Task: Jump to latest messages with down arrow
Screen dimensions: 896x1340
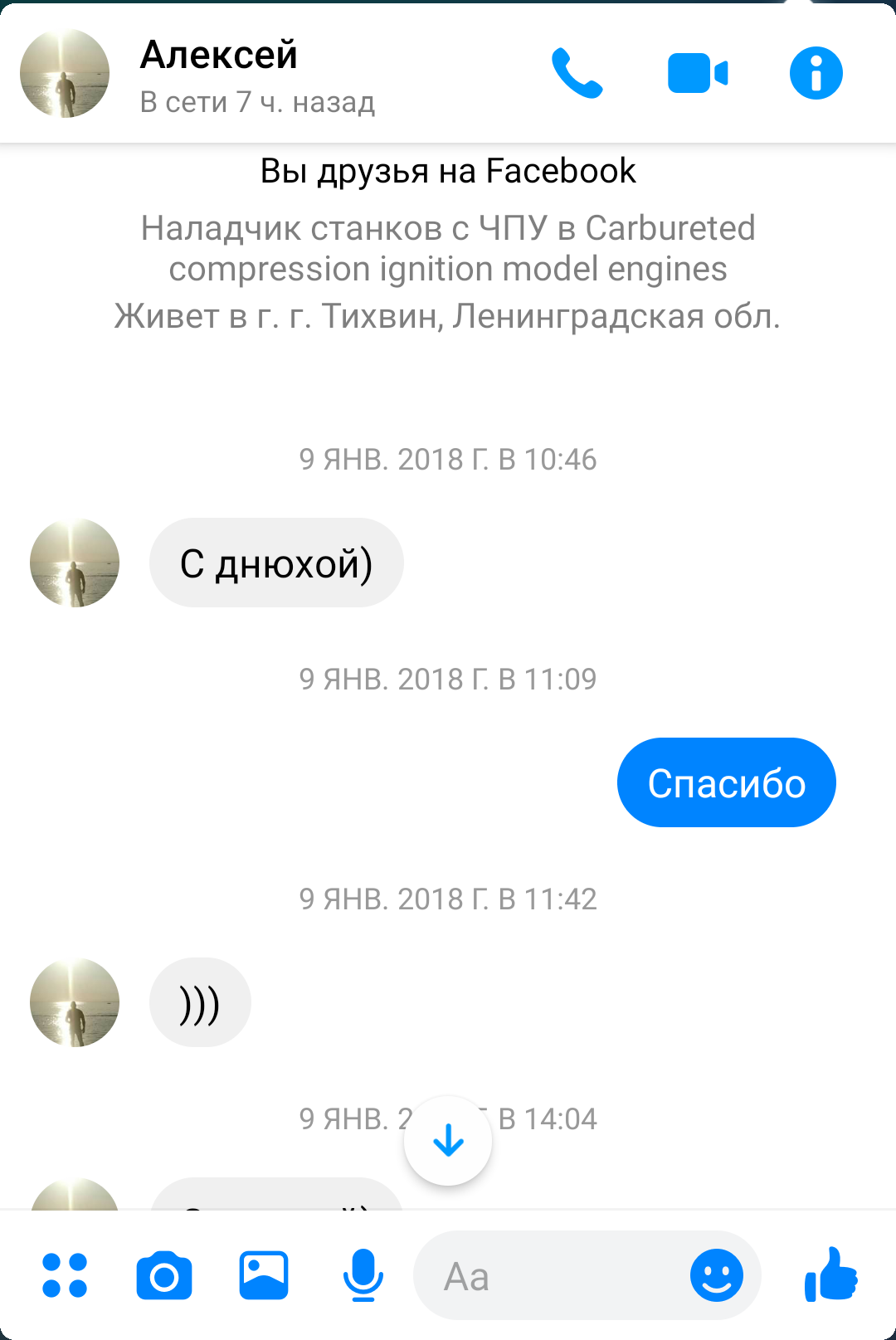Action: click(x=448, y=1141)
